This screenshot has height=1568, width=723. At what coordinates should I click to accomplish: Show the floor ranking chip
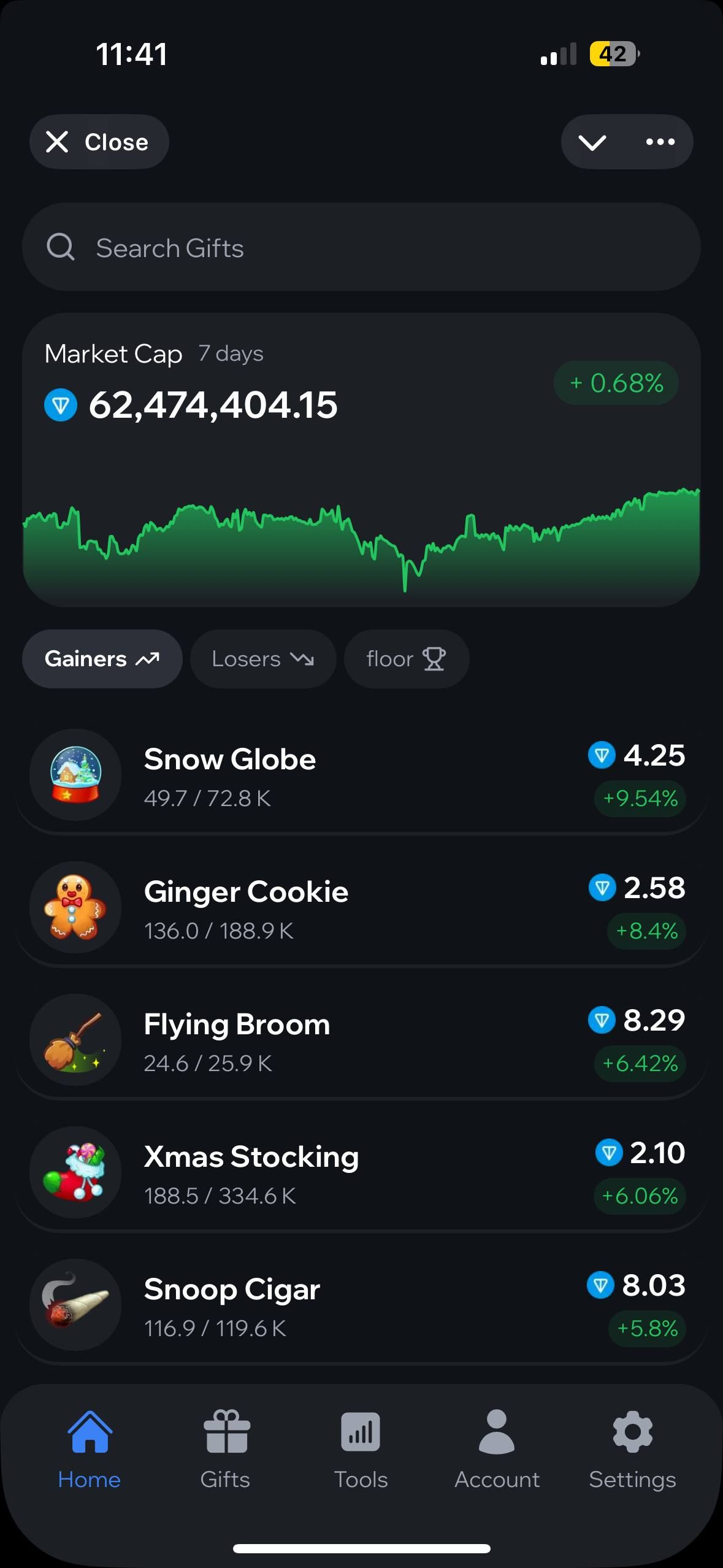[406, 659]
